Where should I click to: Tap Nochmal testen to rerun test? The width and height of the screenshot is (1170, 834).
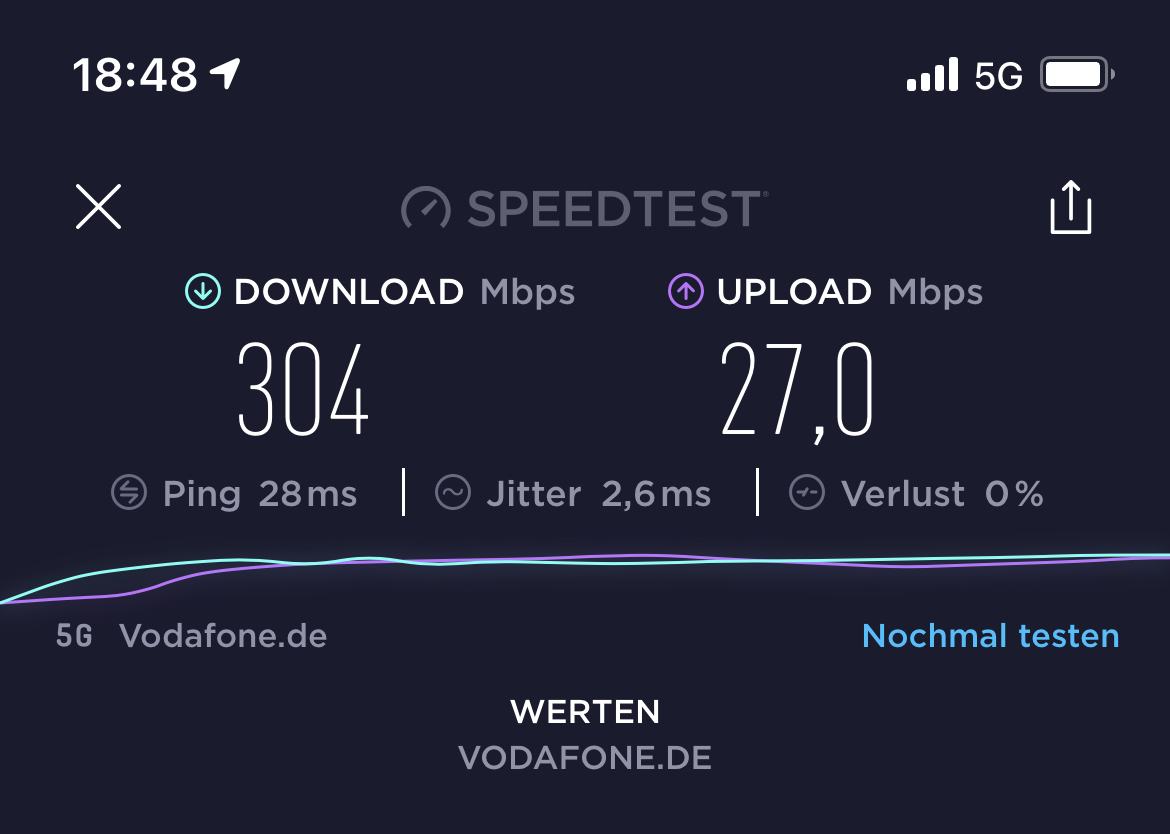pyautogui.click(x=990, y=636)
